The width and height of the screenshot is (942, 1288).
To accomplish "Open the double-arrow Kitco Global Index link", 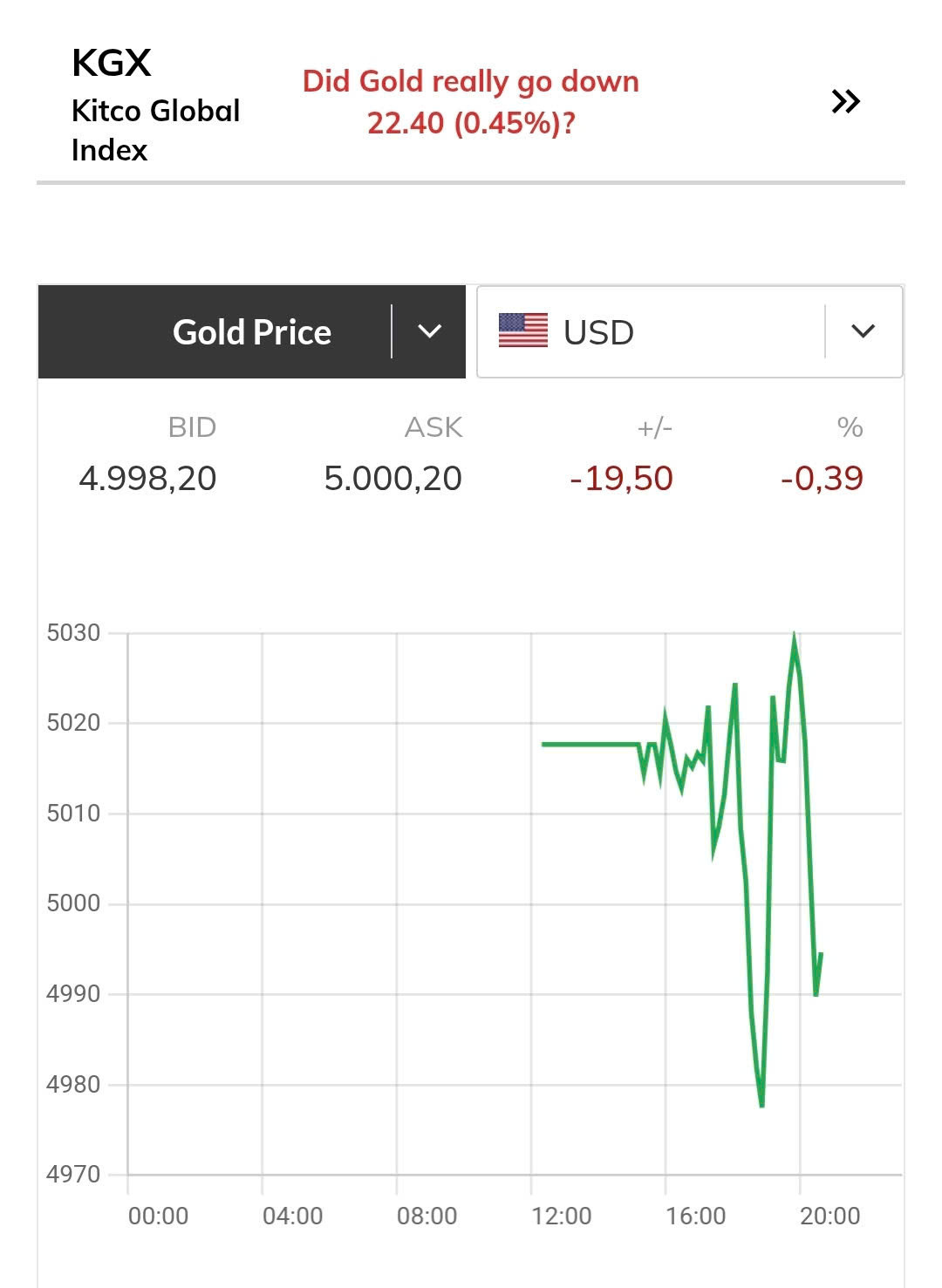I will [845, 102].
